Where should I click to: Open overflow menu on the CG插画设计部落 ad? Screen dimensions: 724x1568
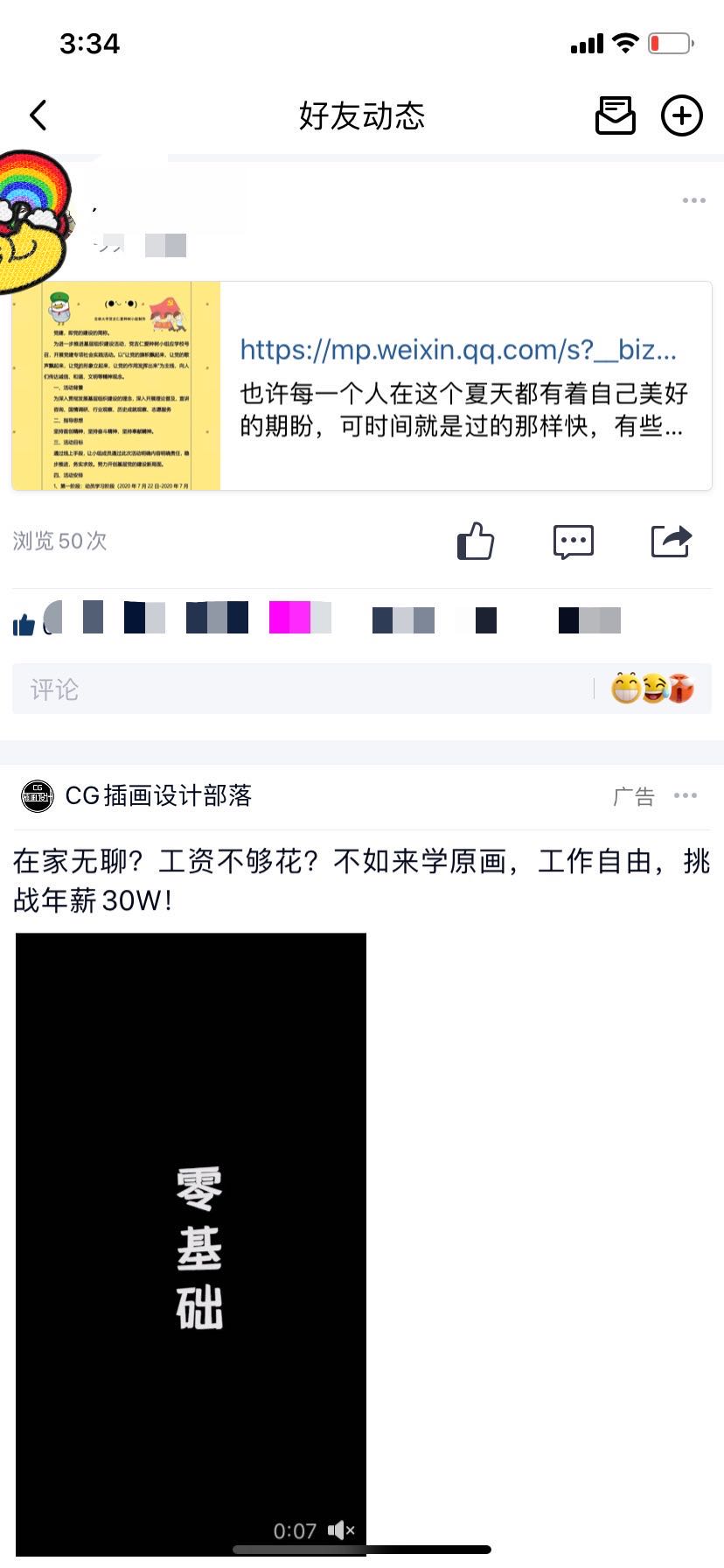tap(686, 795)
